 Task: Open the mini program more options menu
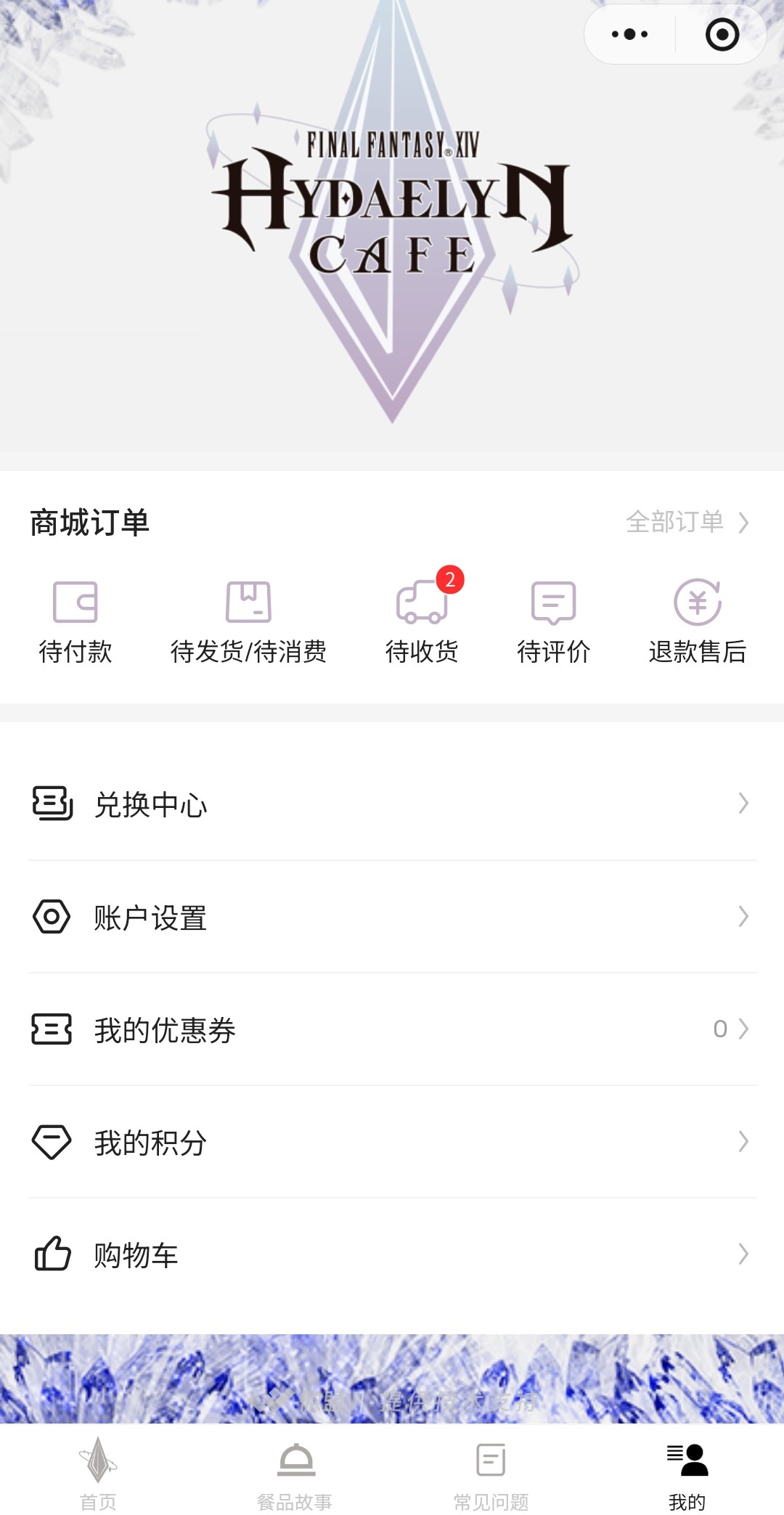click(629, 34)
